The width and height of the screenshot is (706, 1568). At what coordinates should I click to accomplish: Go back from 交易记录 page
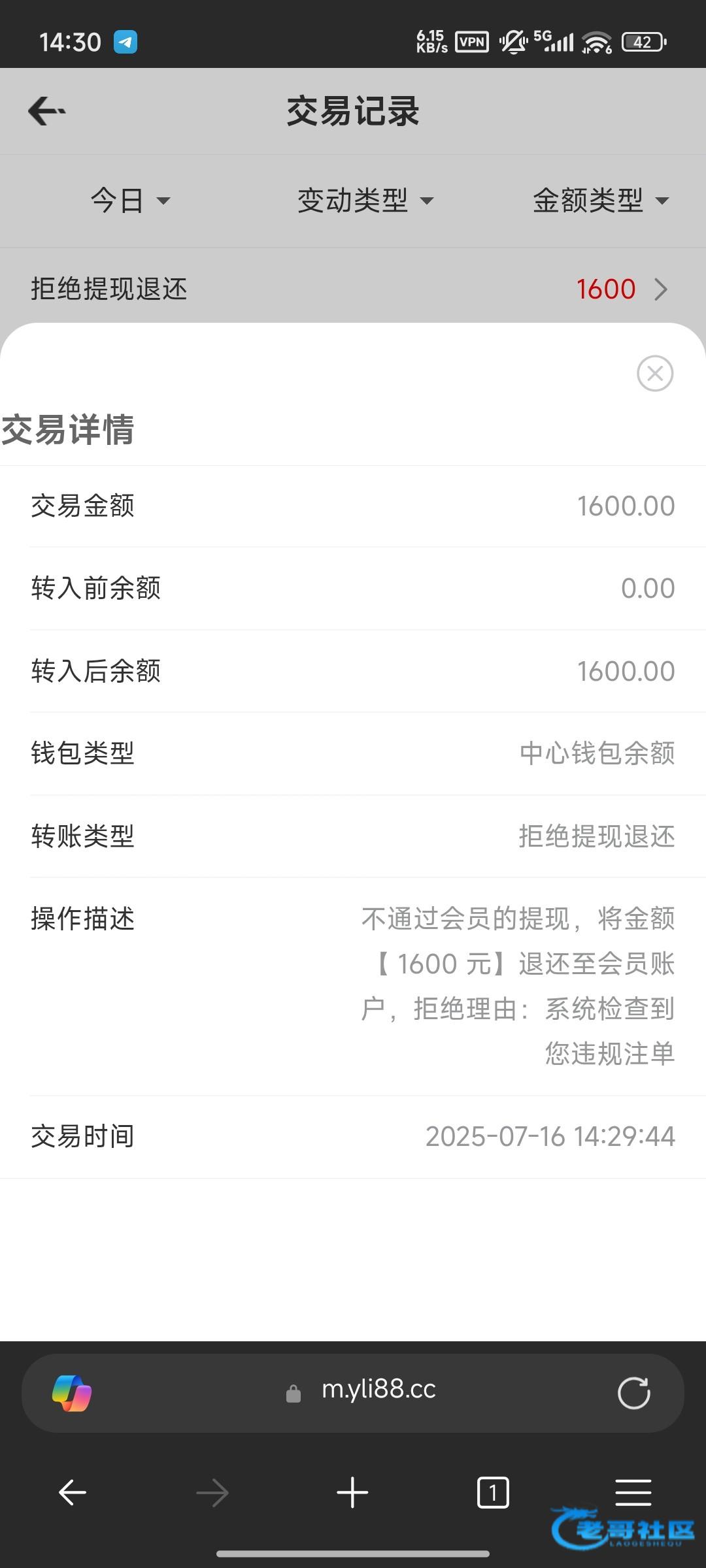(47, 111)
